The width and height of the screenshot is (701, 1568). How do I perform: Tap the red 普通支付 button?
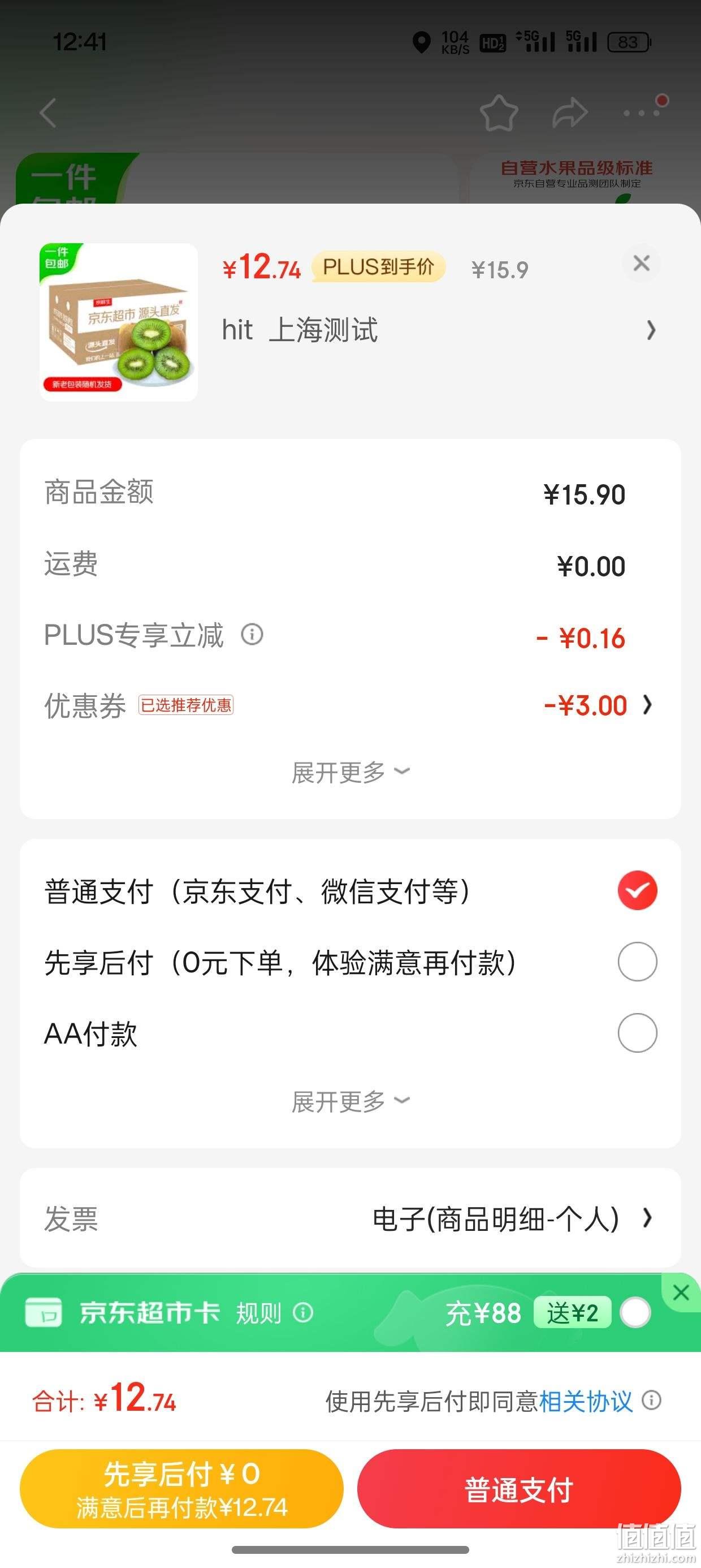[519, 1489]
